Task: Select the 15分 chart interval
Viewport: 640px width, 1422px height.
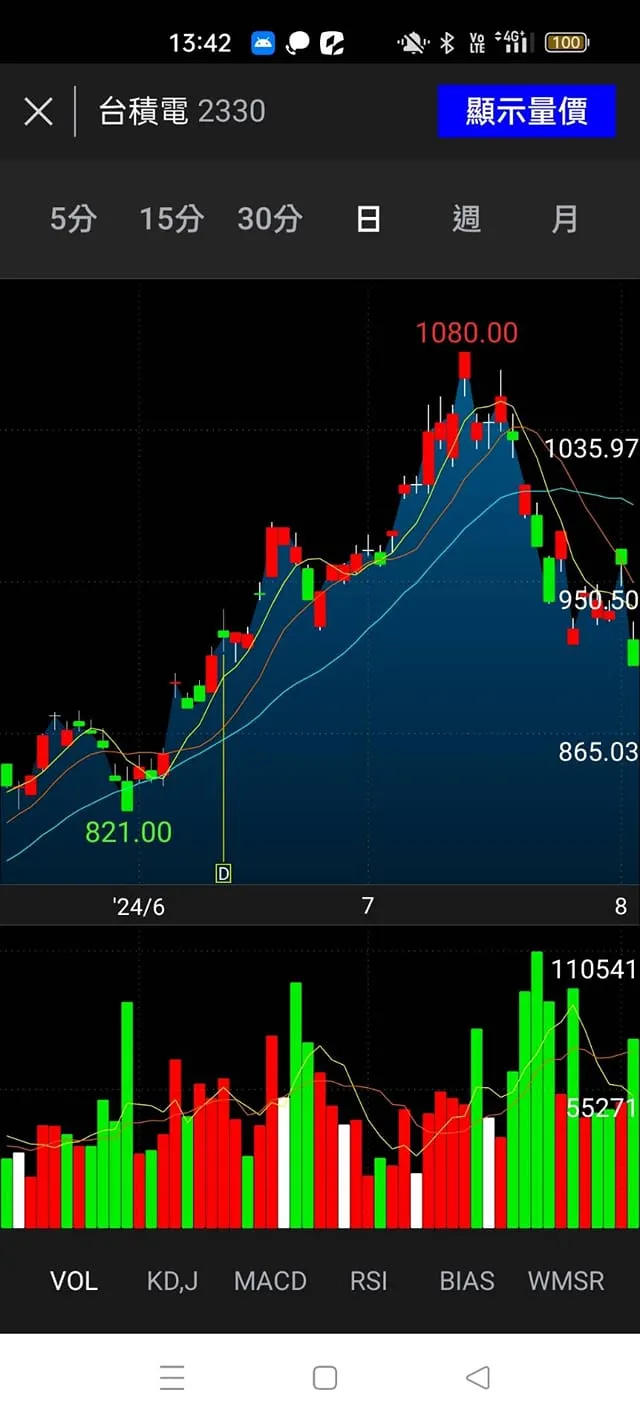Action: 171,219
